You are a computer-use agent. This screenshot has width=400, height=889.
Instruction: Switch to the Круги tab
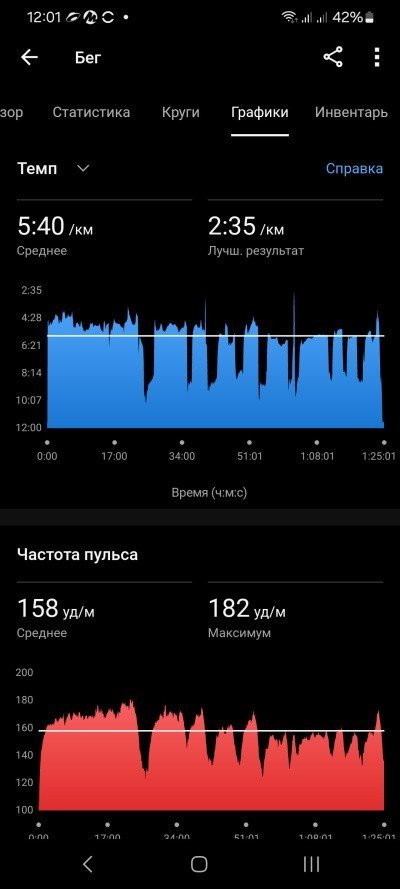pyautogui.click(x=180, y=112)
